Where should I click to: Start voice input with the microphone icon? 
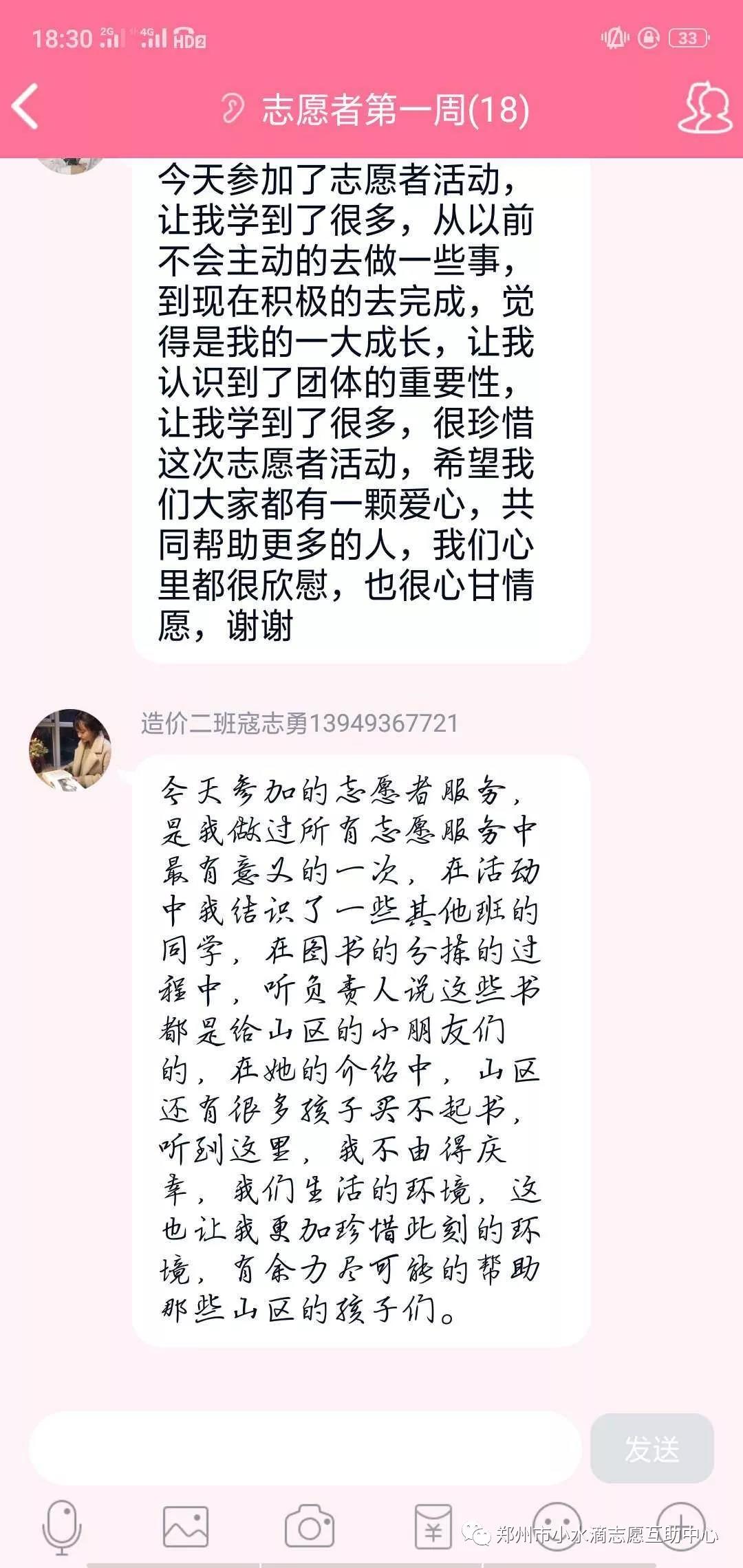click(x=62, y=1527)
